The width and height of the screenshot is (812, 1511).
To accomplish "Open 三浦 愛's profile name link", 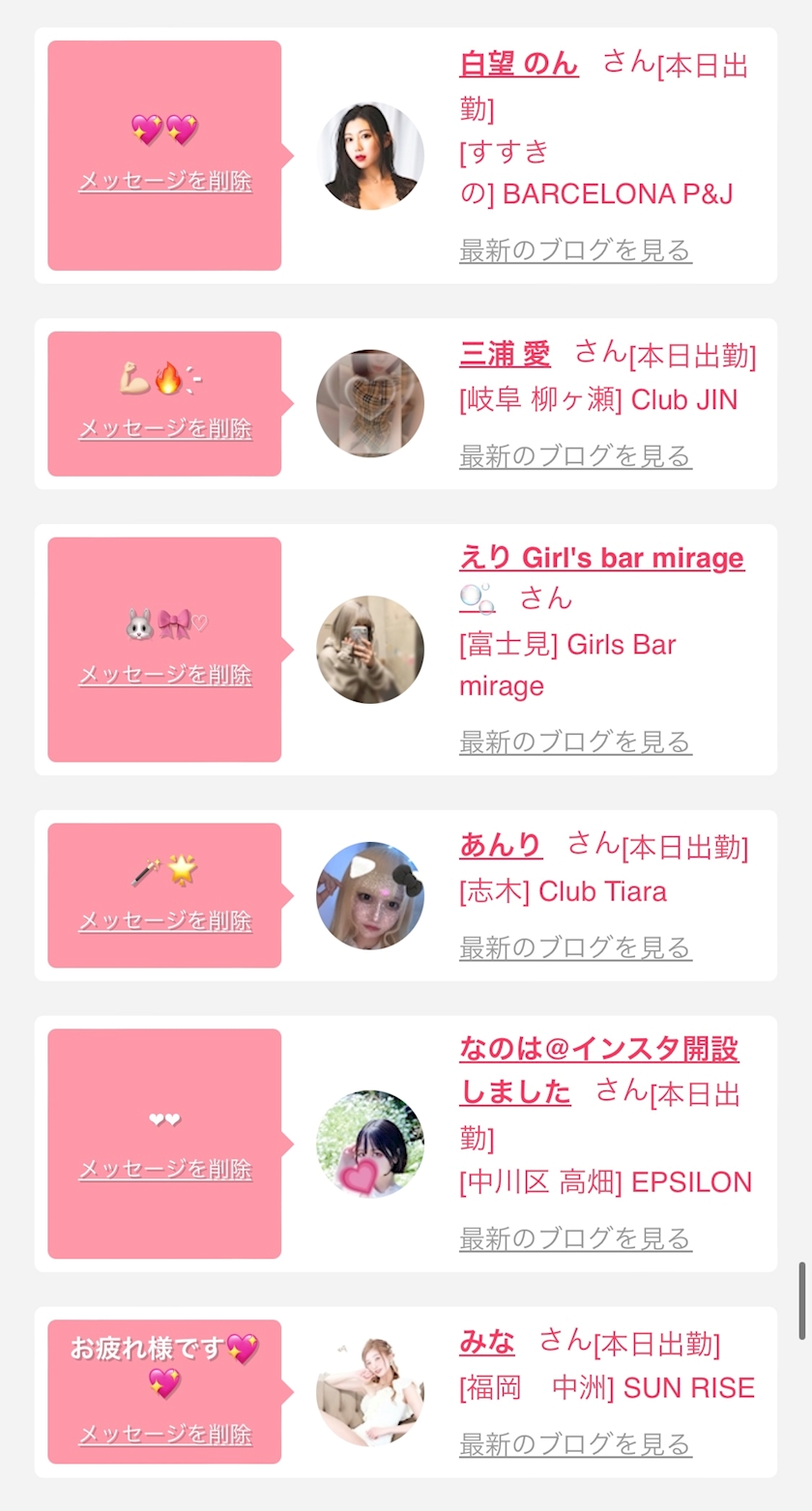I will [506, 355].
